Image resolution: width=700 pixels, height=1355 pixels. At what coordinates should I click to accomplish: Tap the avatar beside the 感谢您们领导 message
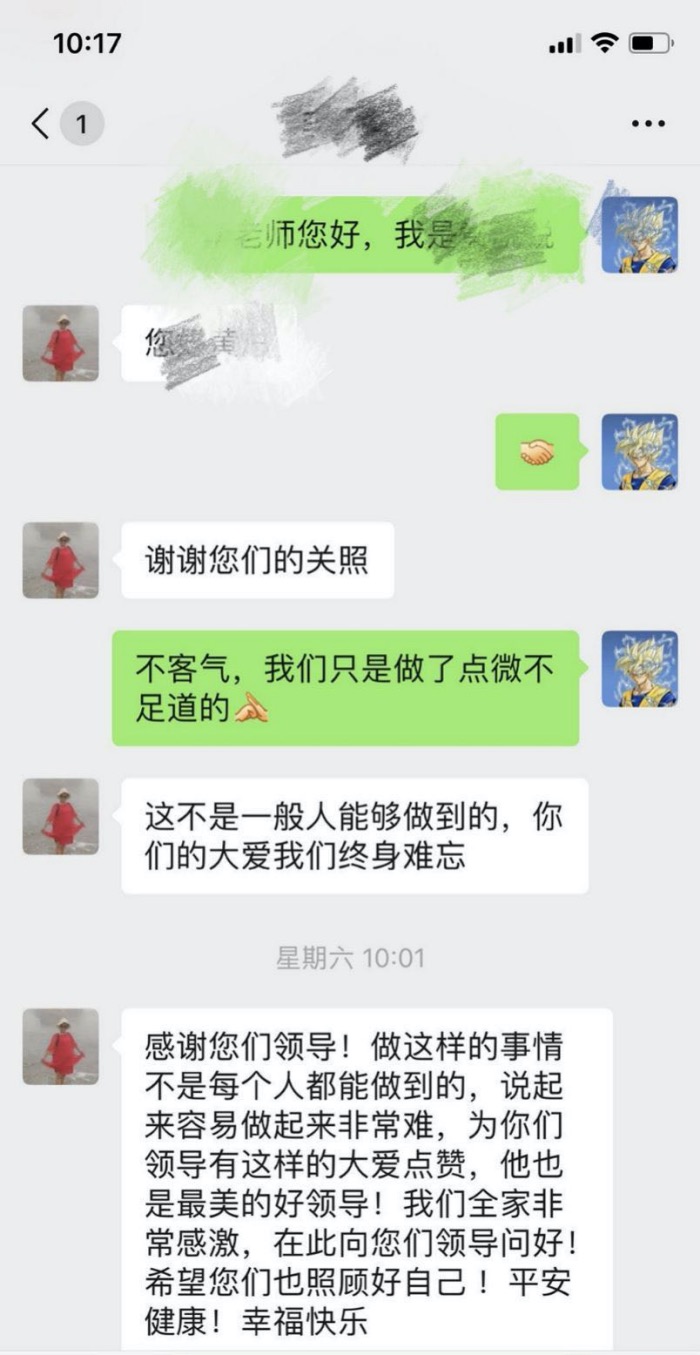click(61, 1046)
